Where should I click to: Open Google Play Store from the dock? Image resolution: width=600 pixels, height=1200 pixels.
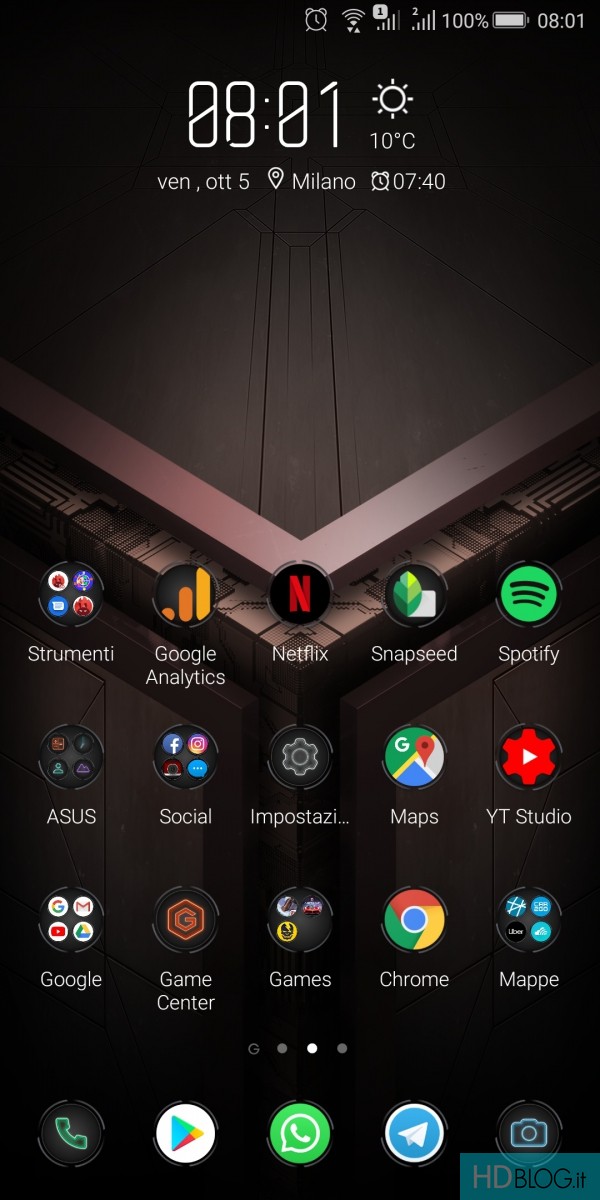185,1133
